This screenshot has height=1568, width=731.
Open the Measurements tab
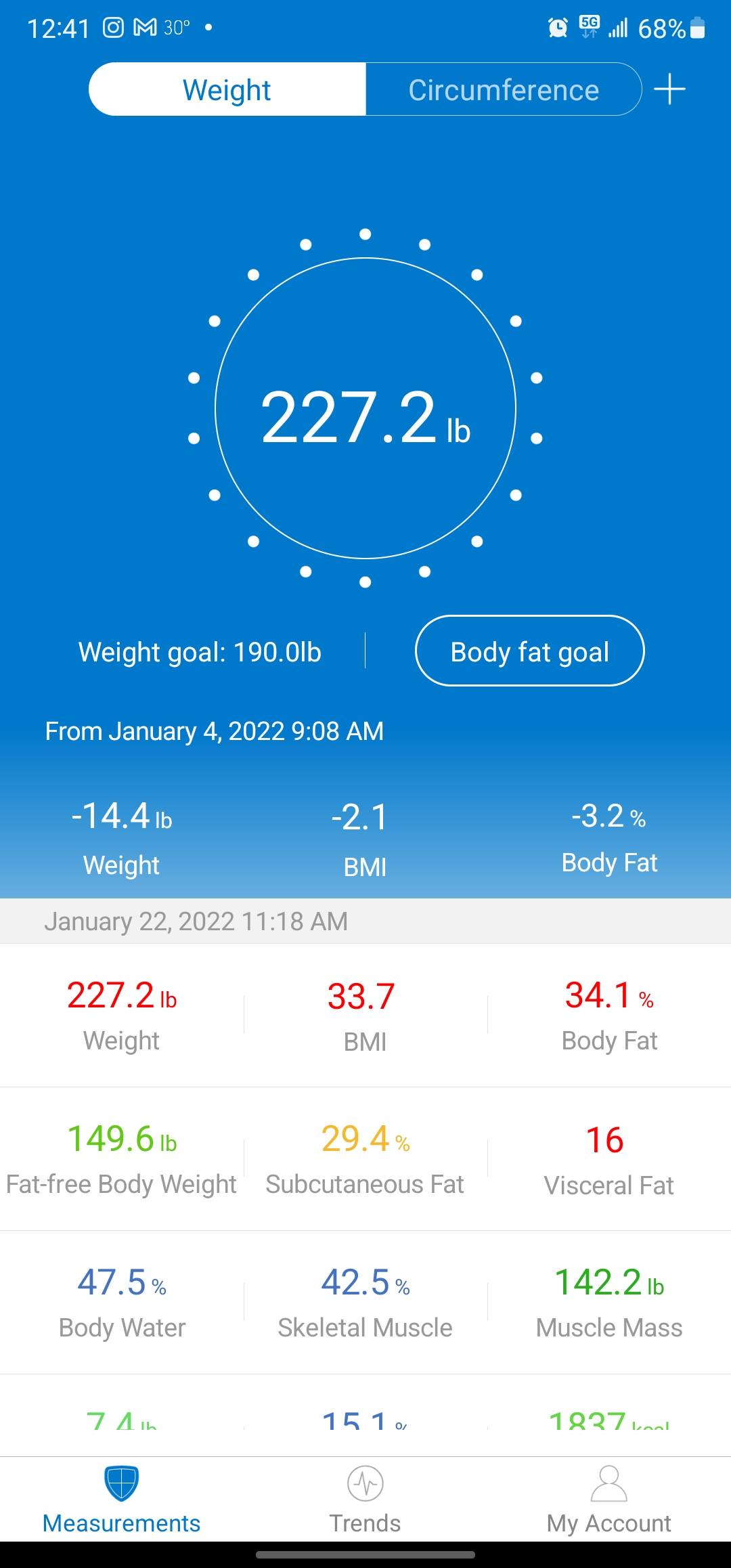[x=122, y=1498]
